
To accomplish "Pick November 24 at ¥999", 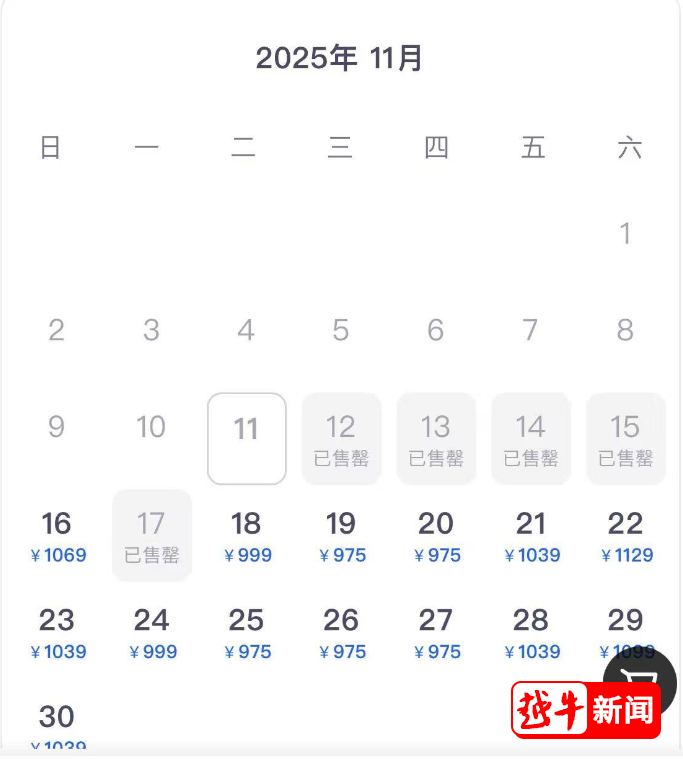I will pos(152,633).
